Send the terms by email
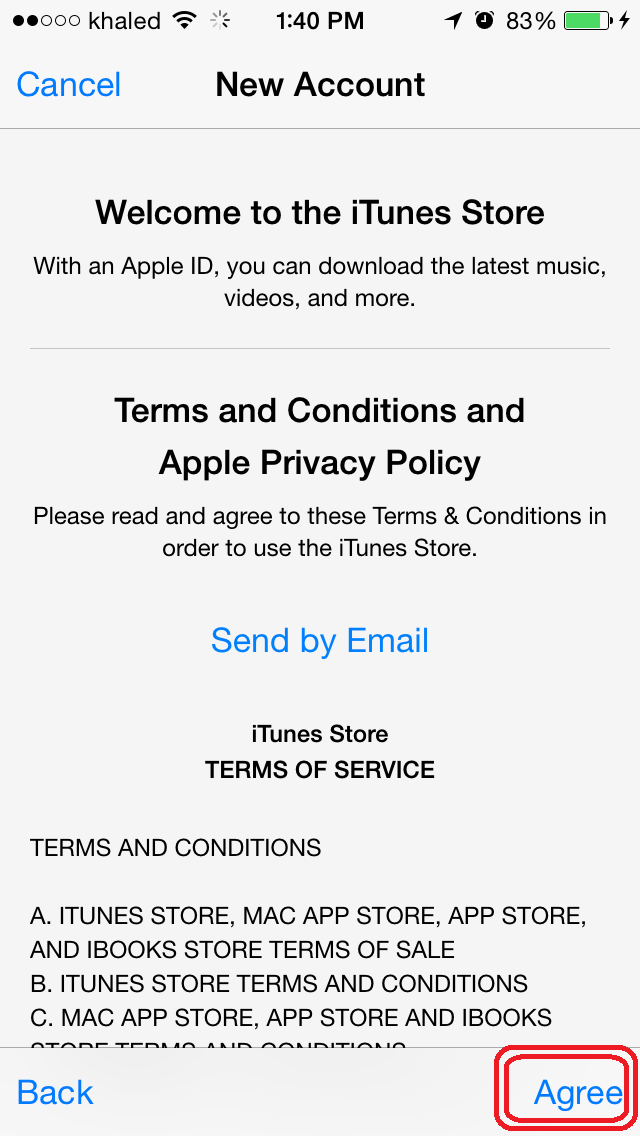Image resolution: width=640 pixels, height=1136 pixels. 320,640
